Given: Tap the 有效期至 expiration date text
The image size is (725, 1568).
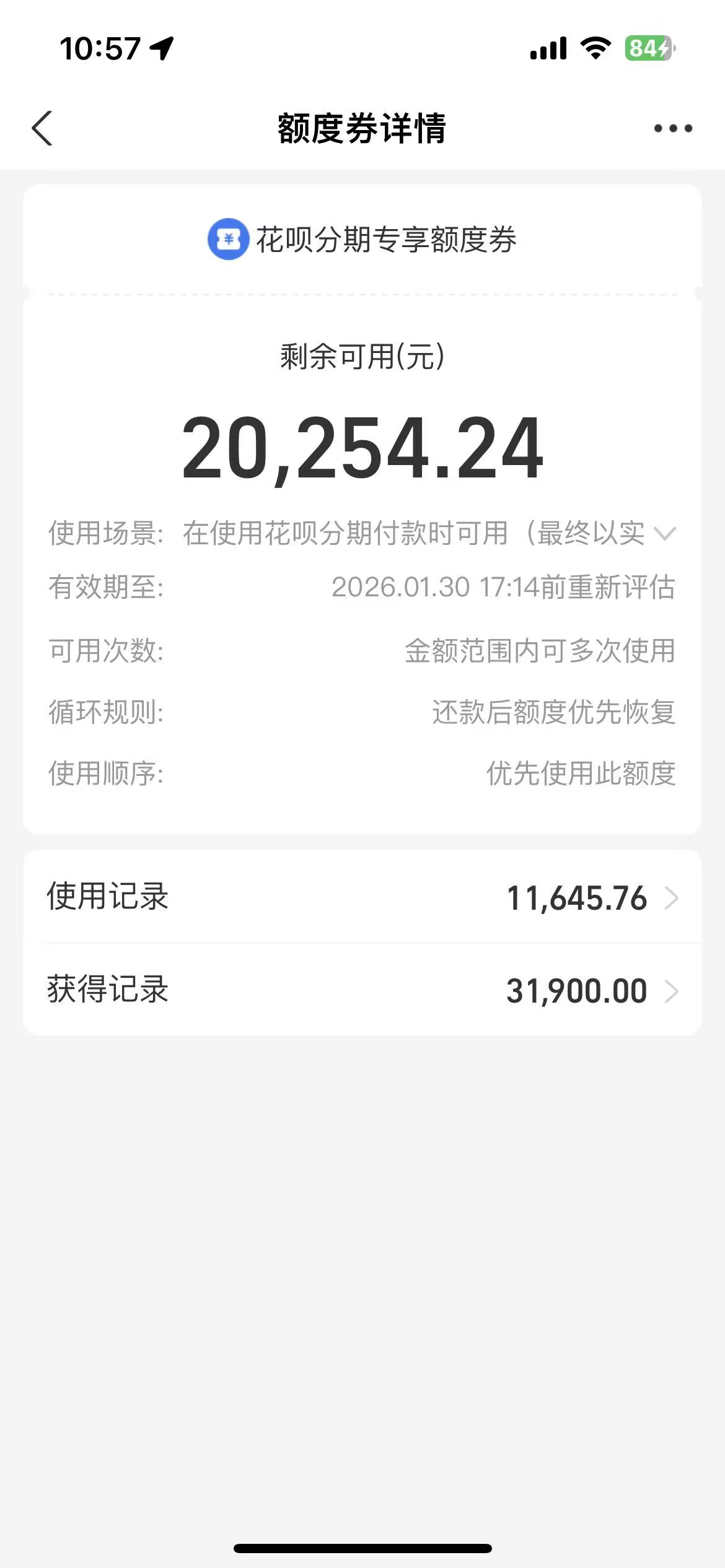Looking at the screenshot, I should tap(503, 590).
